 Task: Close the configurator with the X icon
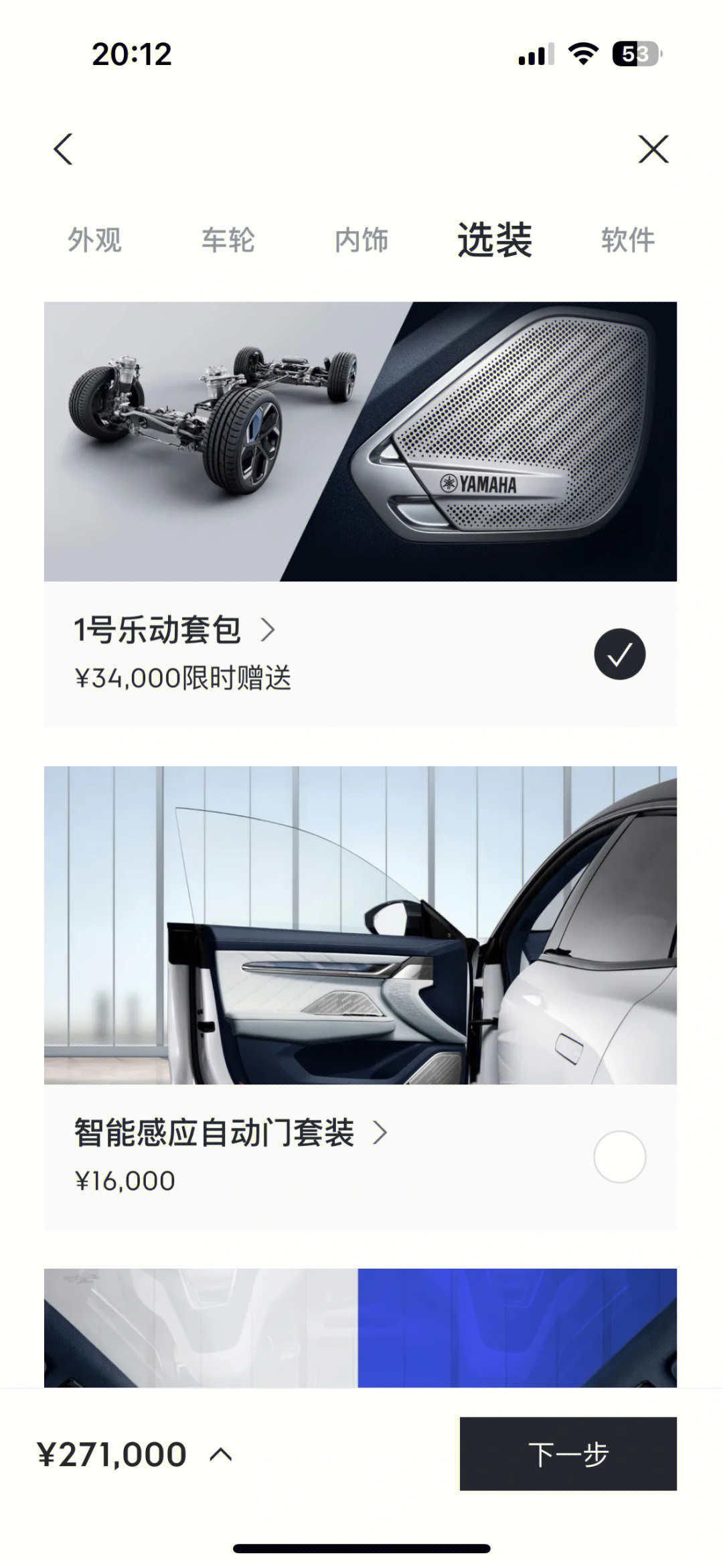tap(653, 149)
